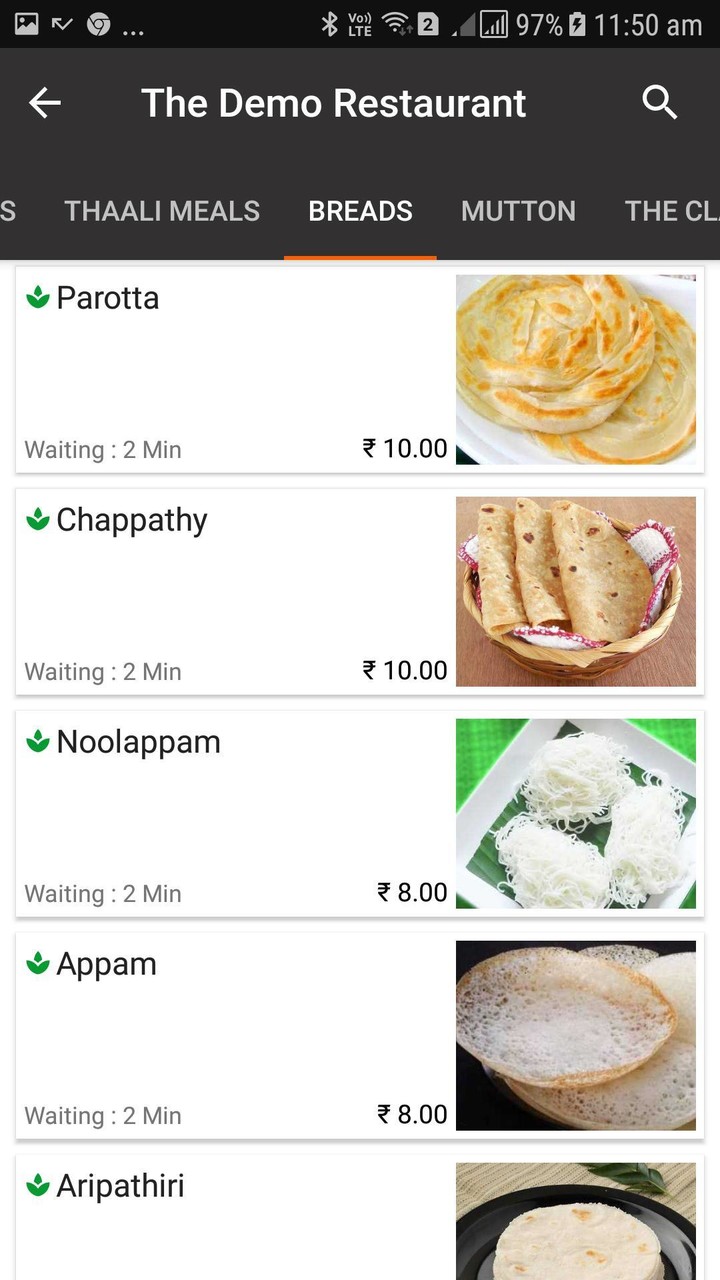Viewport: 720px width, 1280px height.
Task: Tap the search icon
Action: (659, 103)
